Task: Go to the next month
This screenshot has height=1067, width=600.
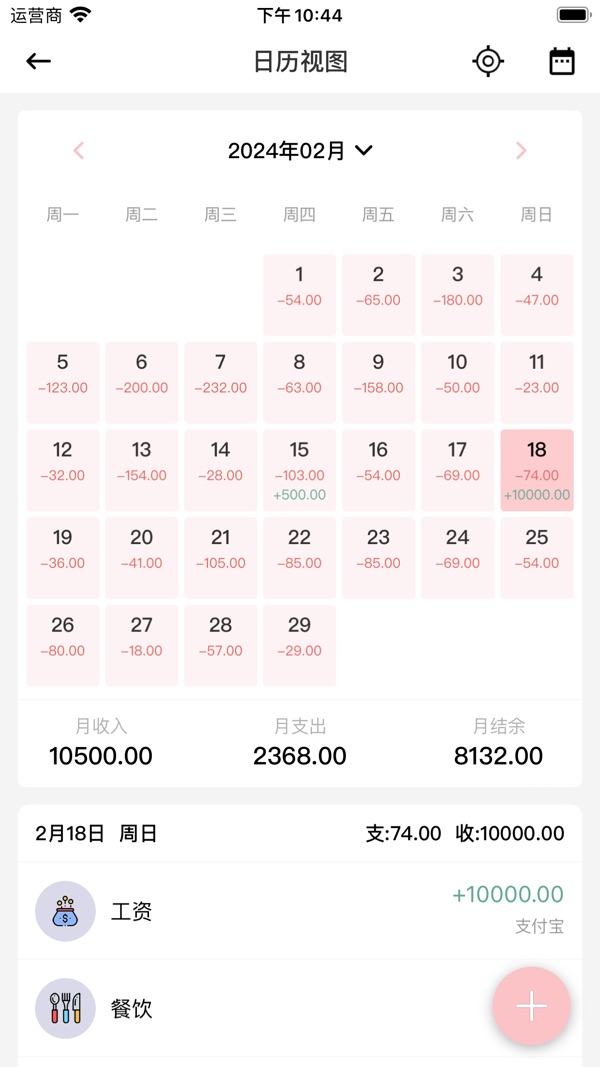Action: tap(521, 151)
